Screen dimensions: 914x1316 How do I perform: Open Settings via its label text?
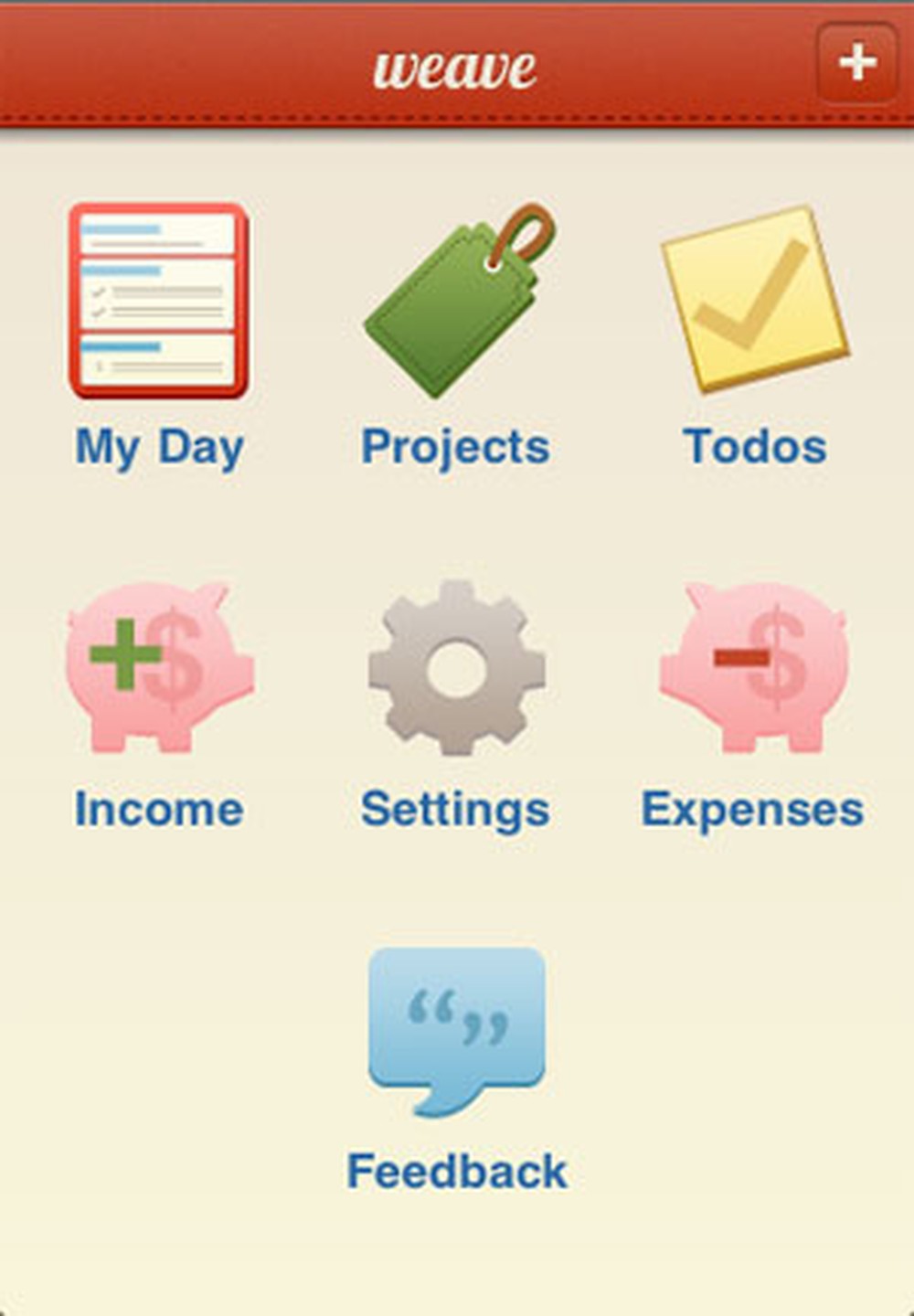point(456,808)
